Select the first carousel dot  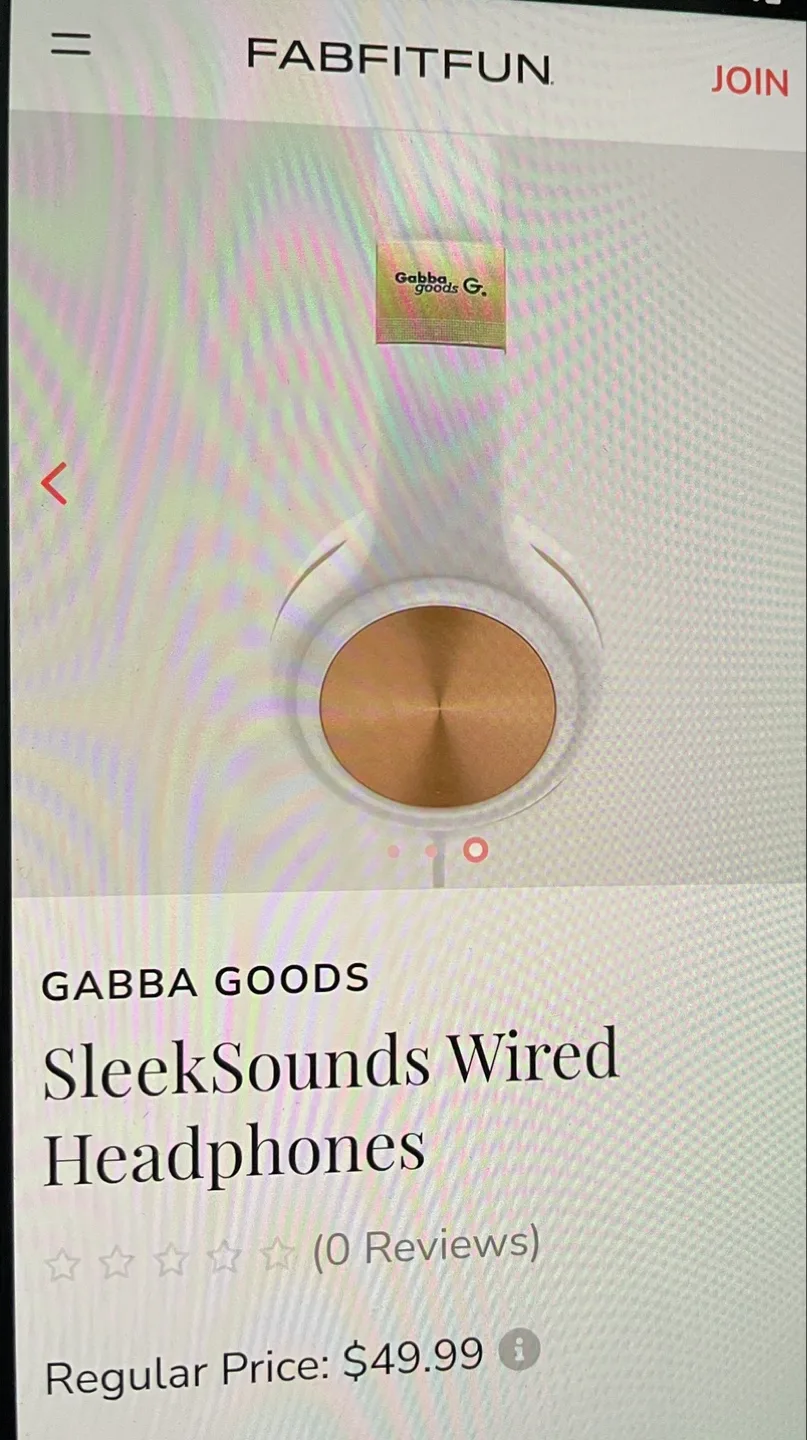coord(396,849)
